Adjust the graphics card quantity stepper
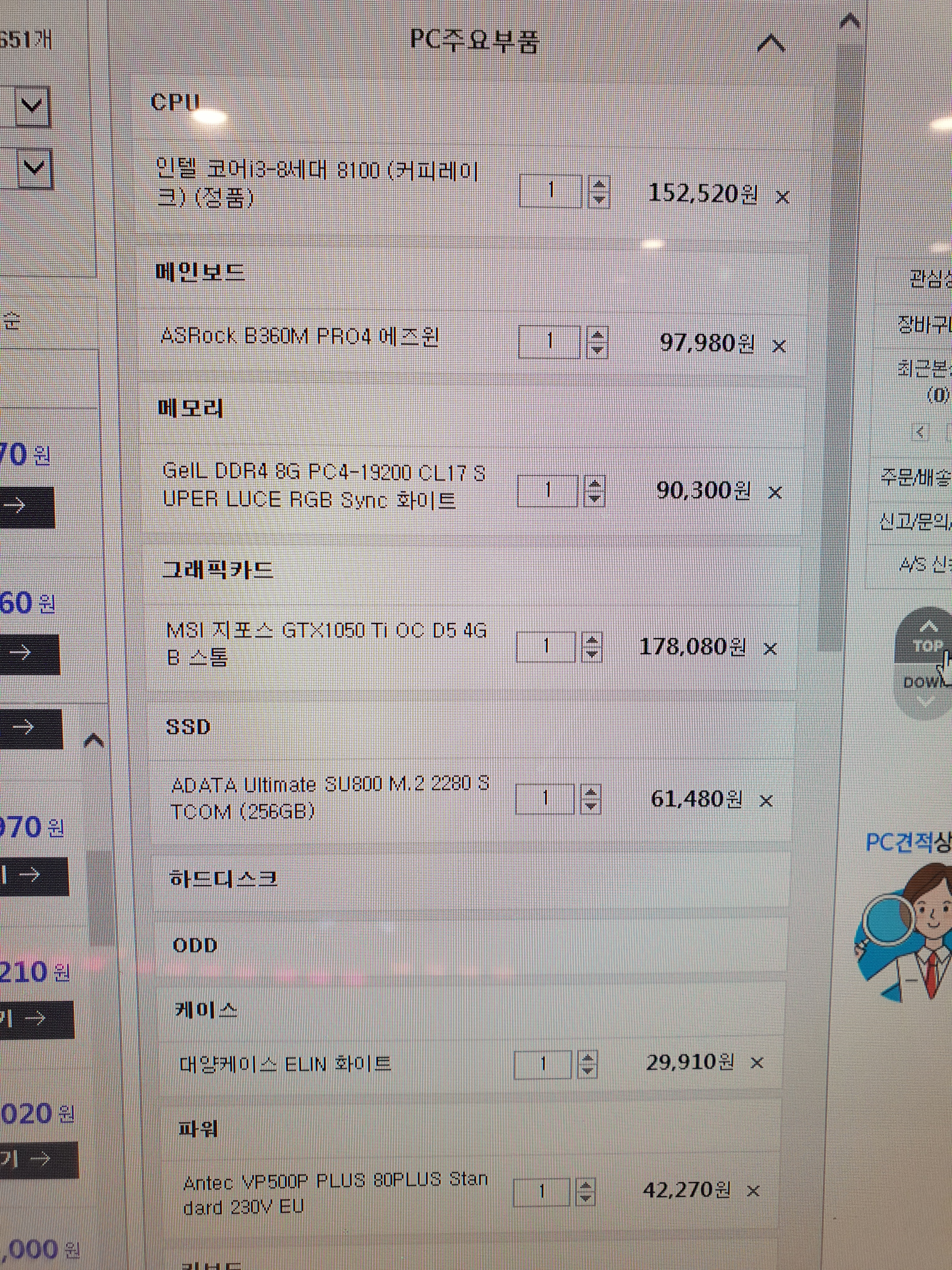This screenshot has width=952, height=1270. tap(592, 647)
